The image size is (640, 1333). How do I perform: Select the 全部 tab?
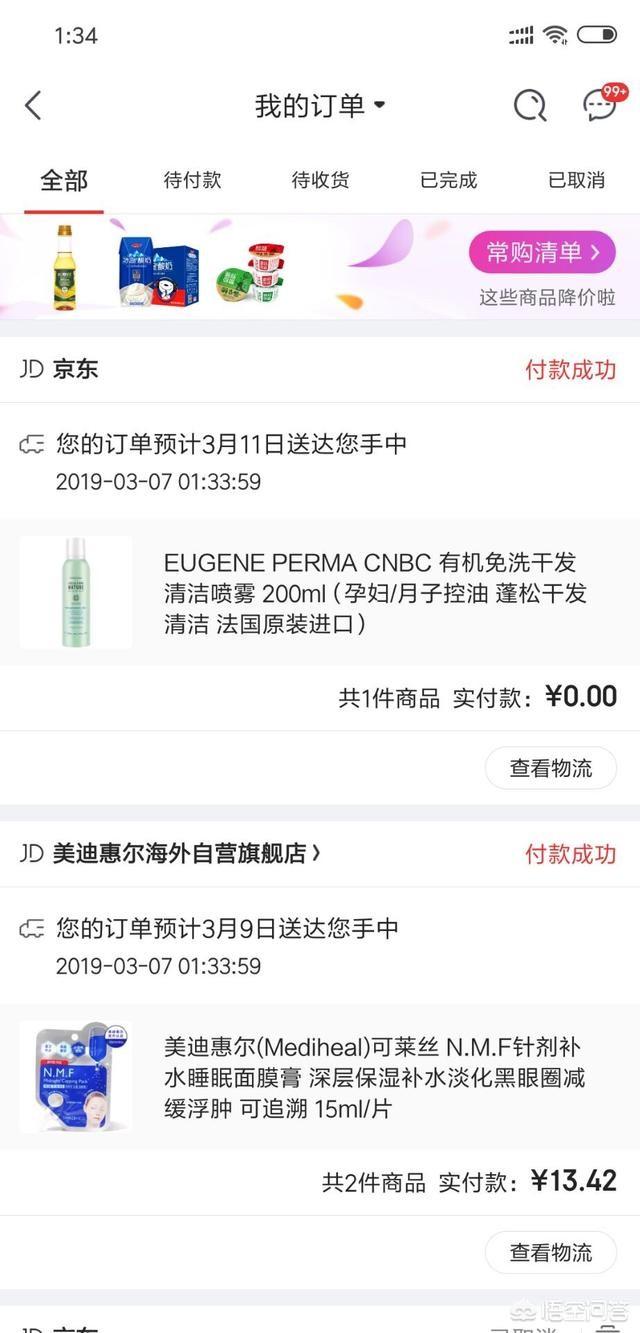[x=64, y=181]
